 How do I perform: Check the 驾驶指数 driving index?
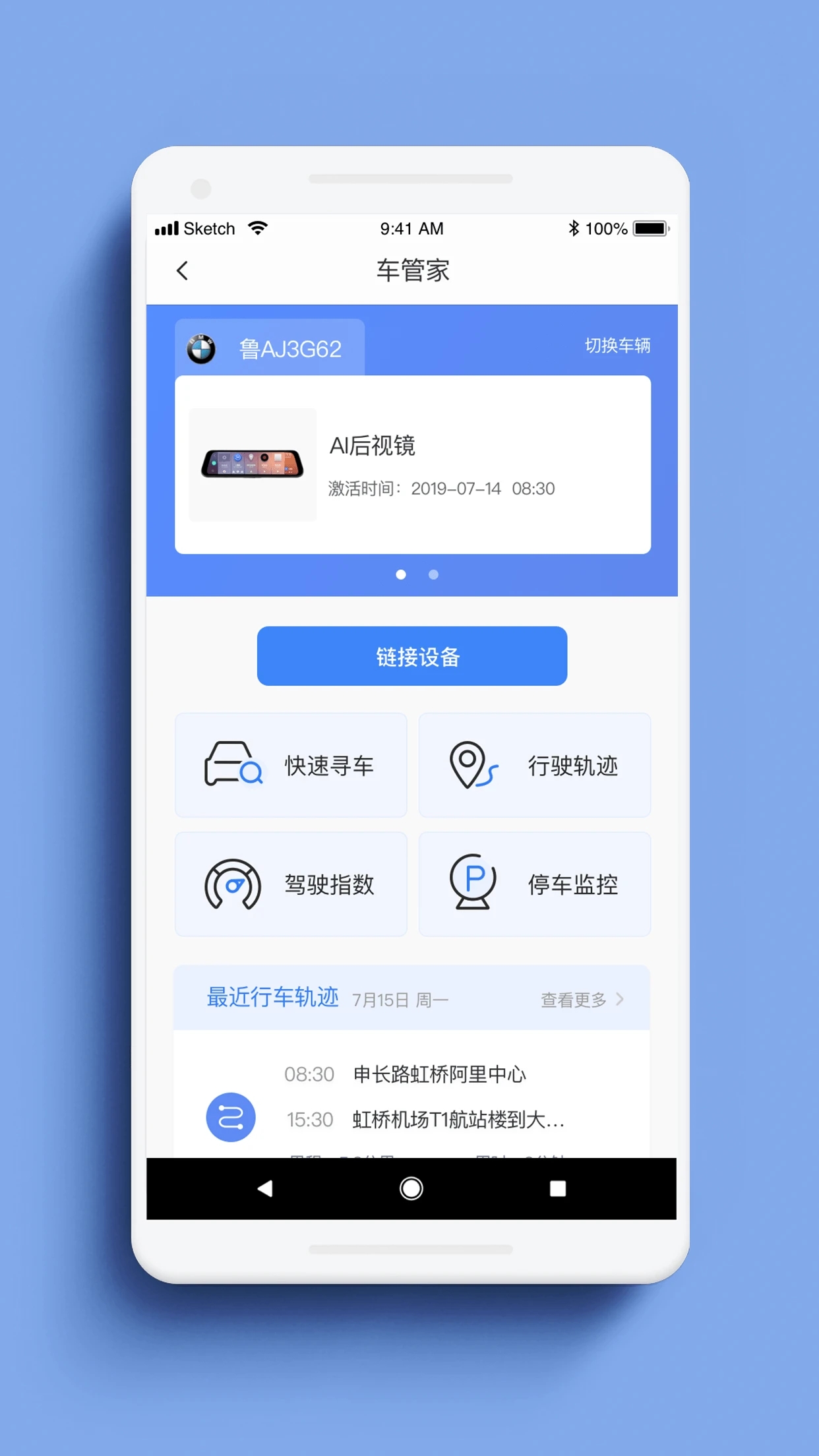click(291, 884)
